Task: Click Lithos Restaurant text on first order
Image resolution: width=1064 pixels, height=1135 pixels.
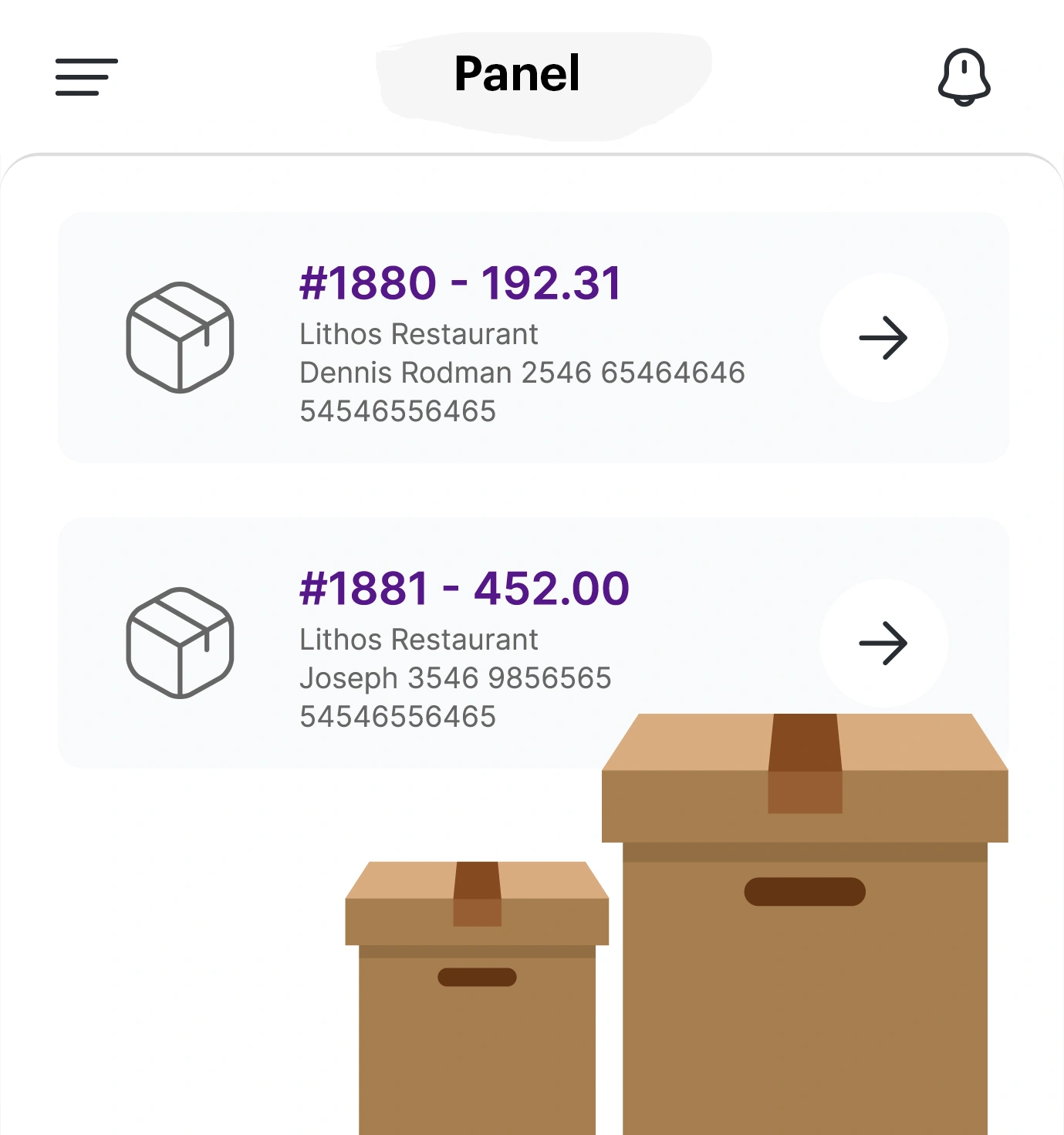Action: 419,333
